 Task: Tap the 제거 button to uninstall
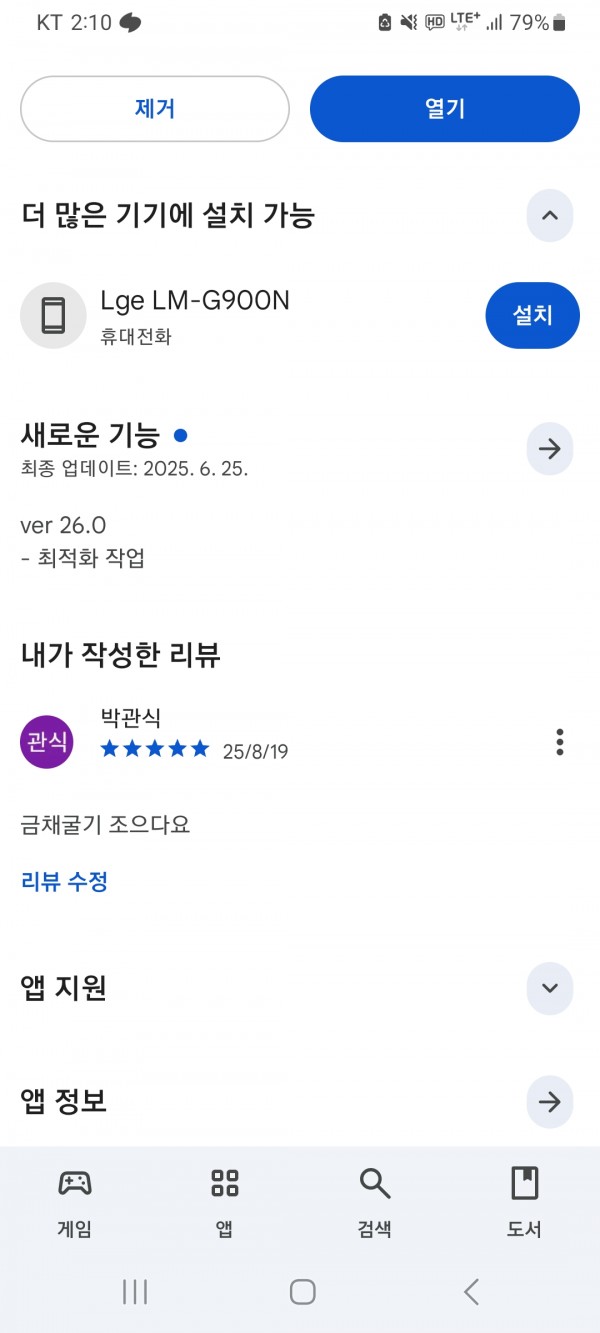(x=155, y=109)
